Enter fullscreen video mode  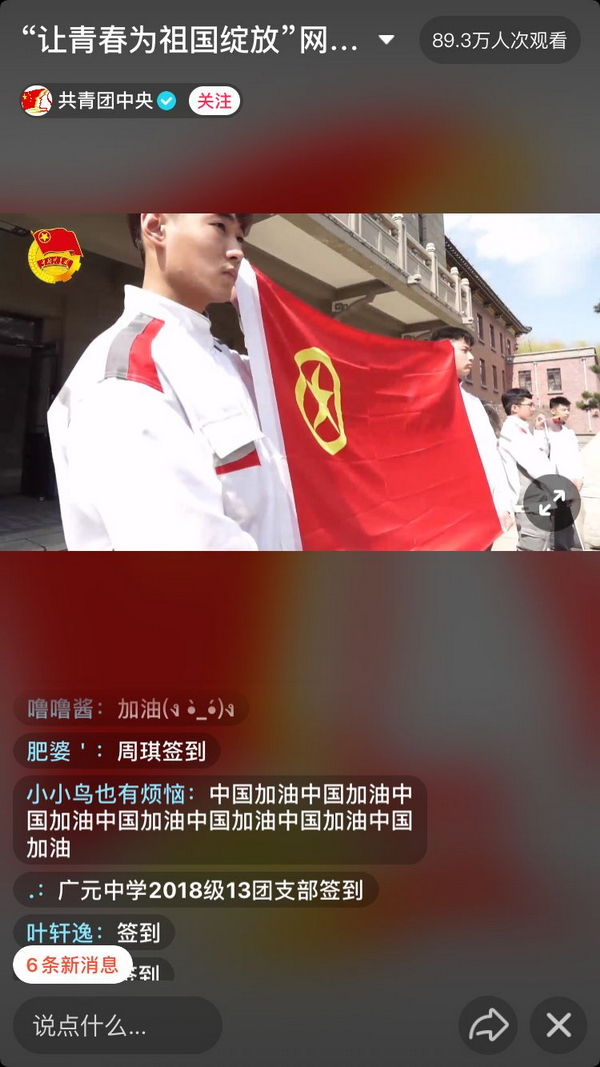coord(551,504)
